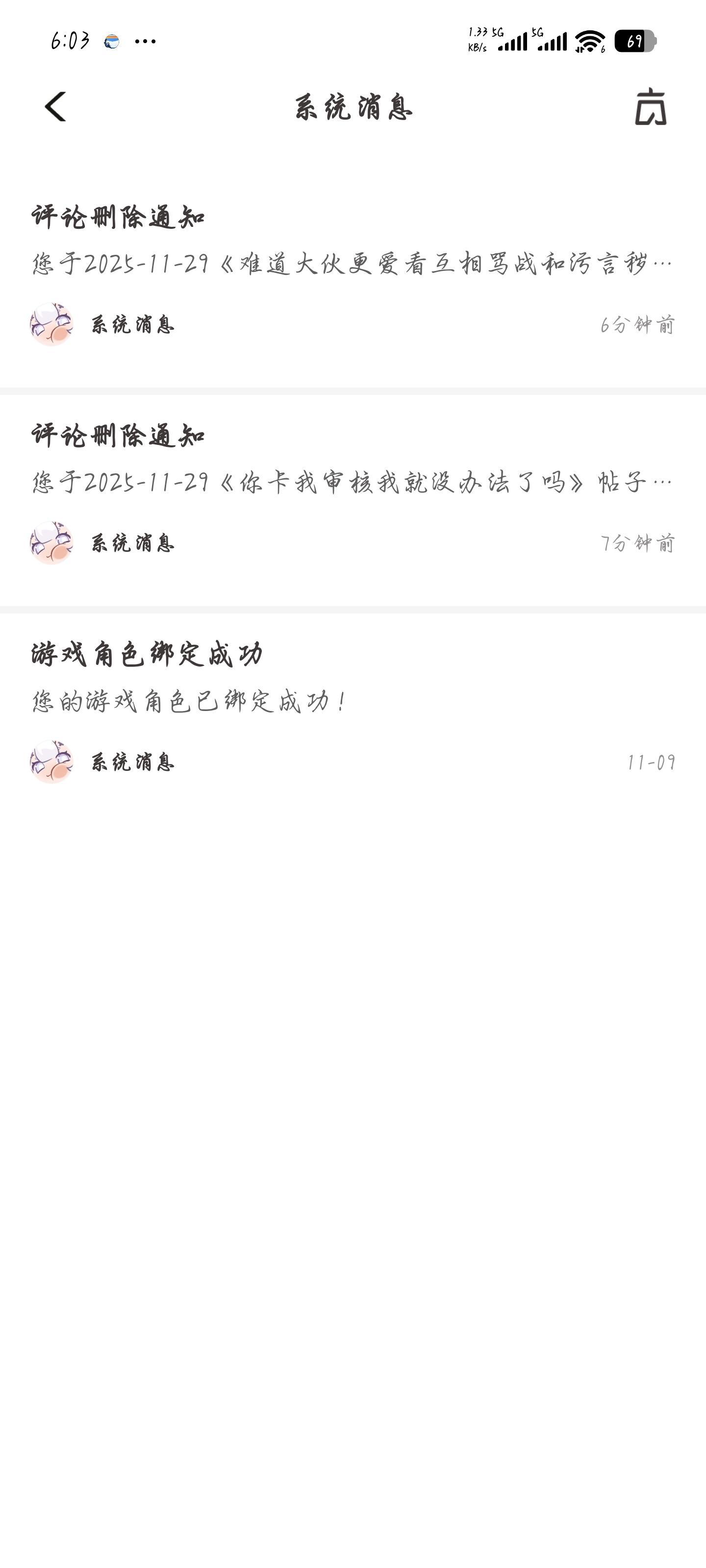Open the 你卡我审核我就没办法了吗 deletion notice

coord(352,482)
